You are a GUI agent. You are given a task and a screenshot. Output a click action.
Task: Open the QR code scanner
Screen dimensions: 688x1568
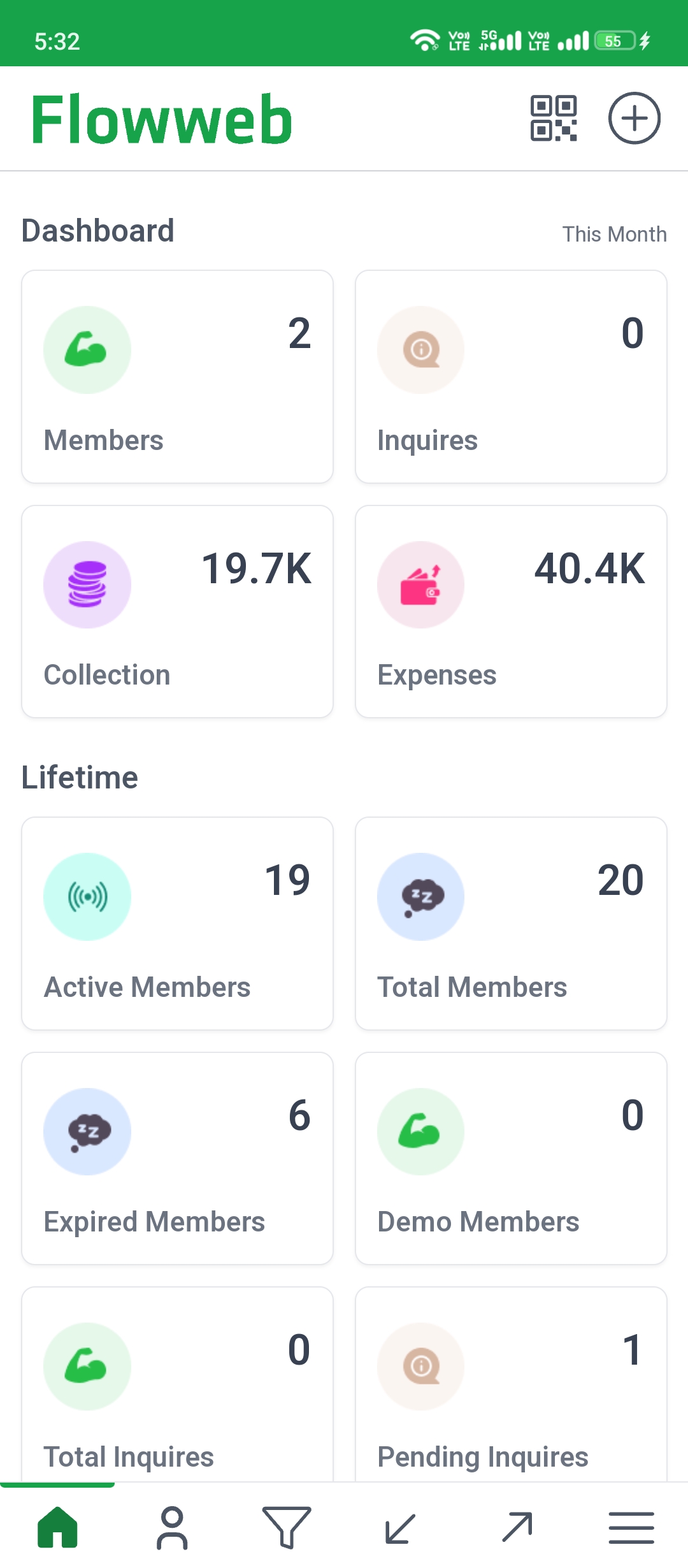coord(554,119)
